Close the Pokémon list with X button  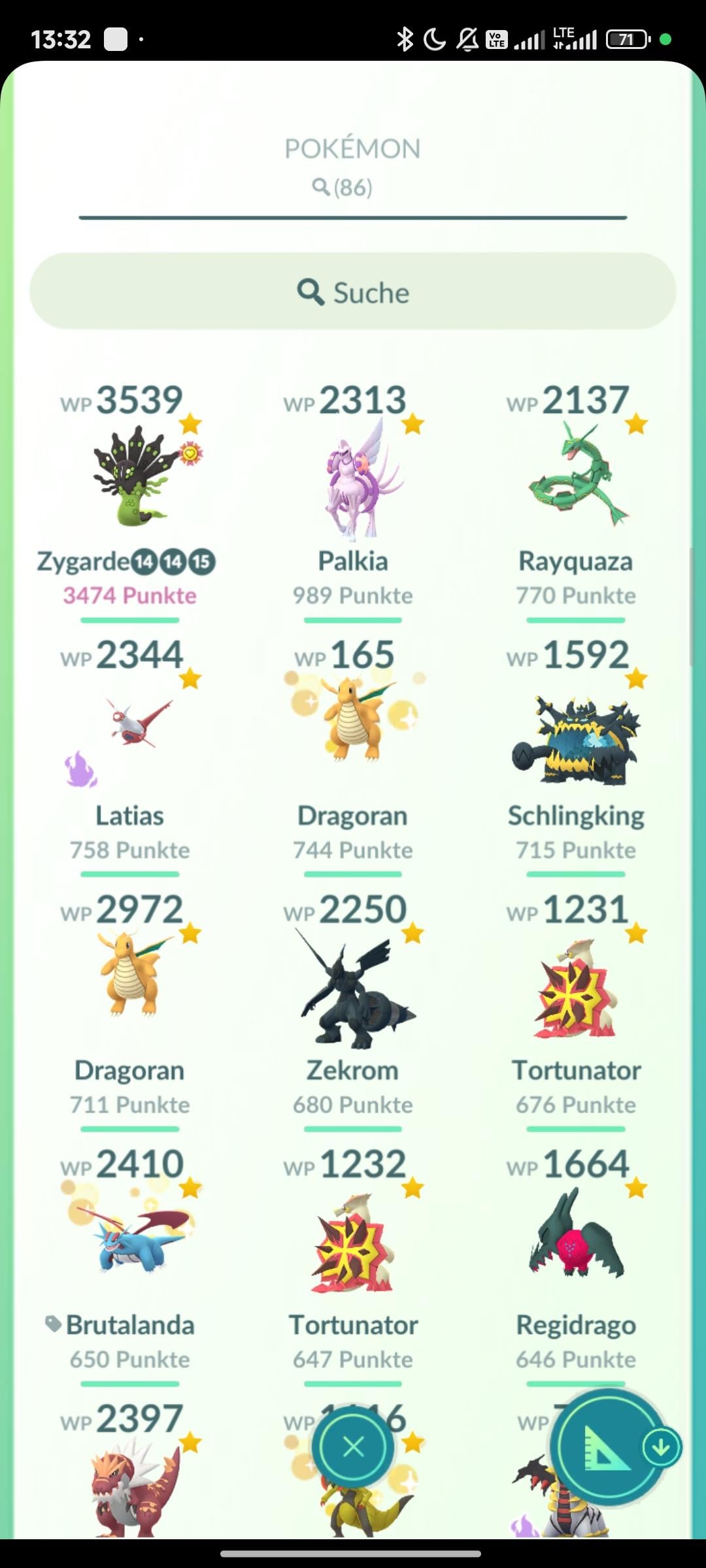click(x=353, y=1446)
